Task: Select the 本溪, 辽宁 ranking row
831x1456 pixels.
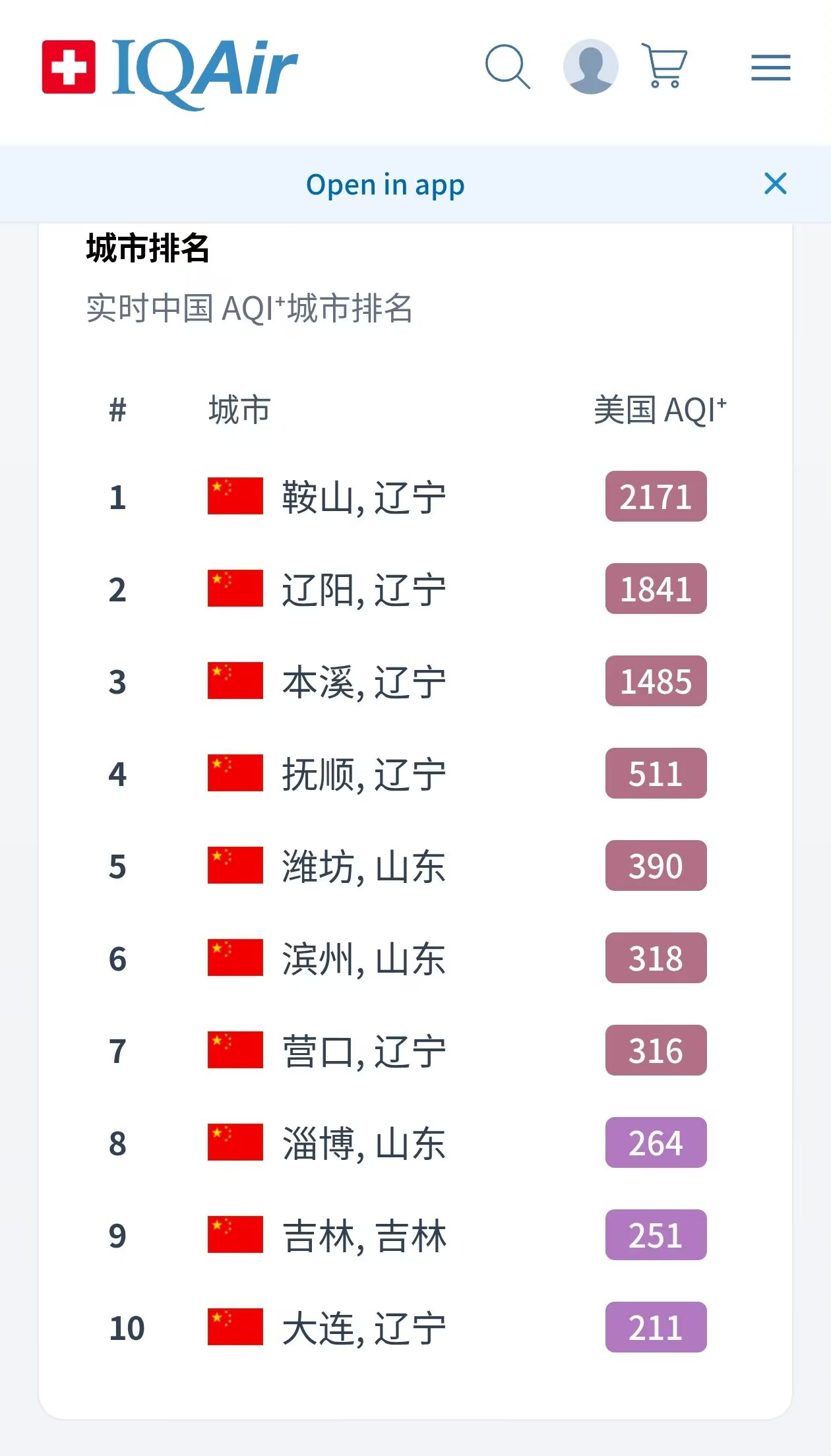Action: [x=363, y=682]
